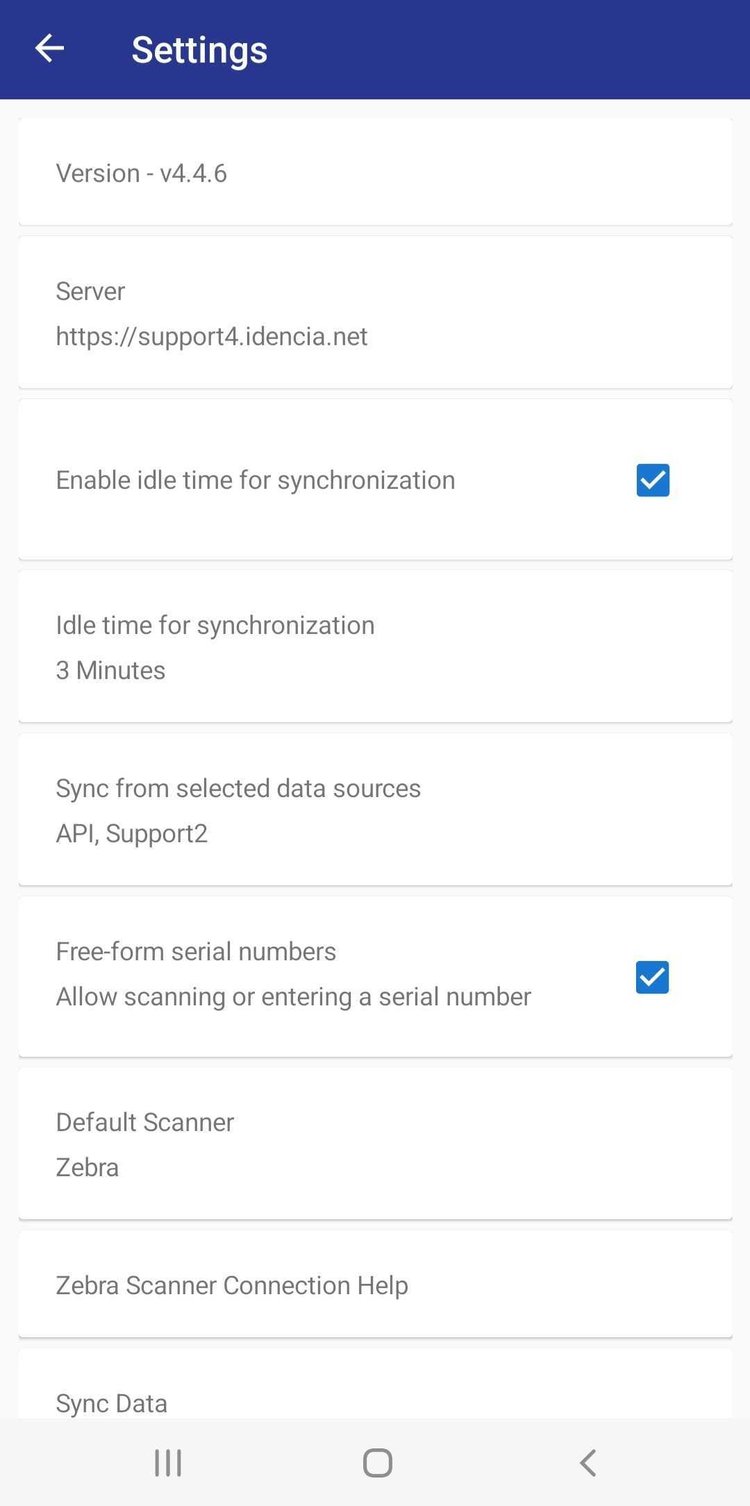Viewport: 750px width, 1506px height.
Task: Tap the Free-form serial numbers description text
Action: click(292, 996)
